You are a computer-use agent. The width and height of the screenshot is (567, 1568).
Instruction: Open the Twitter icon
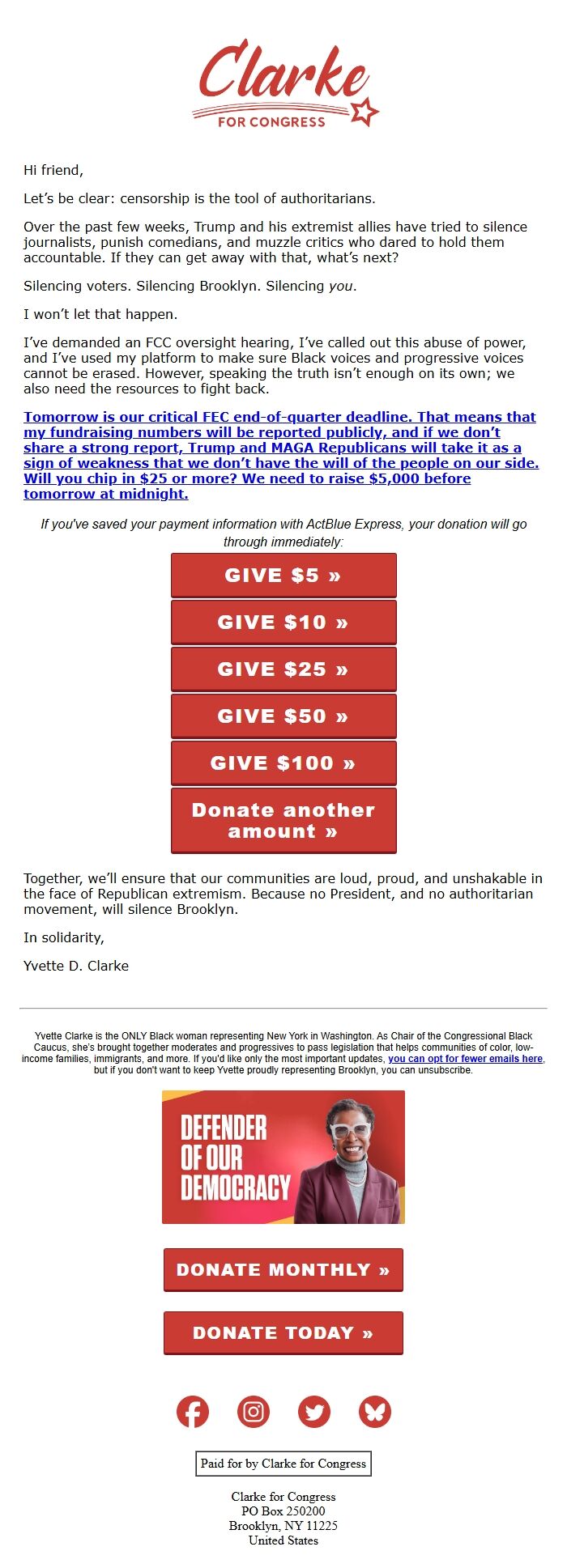click(314, 1412)
